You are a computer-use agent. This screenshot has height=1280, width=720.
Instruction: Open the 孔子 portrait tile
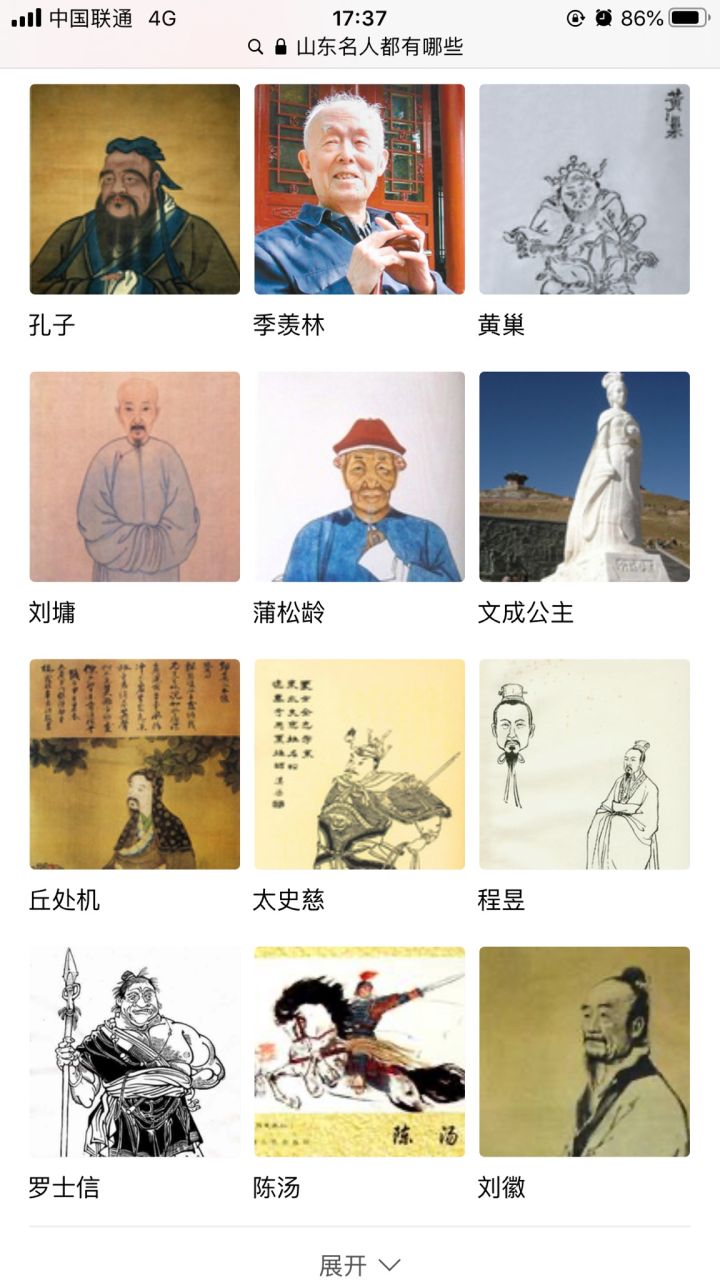pos(135,189)
